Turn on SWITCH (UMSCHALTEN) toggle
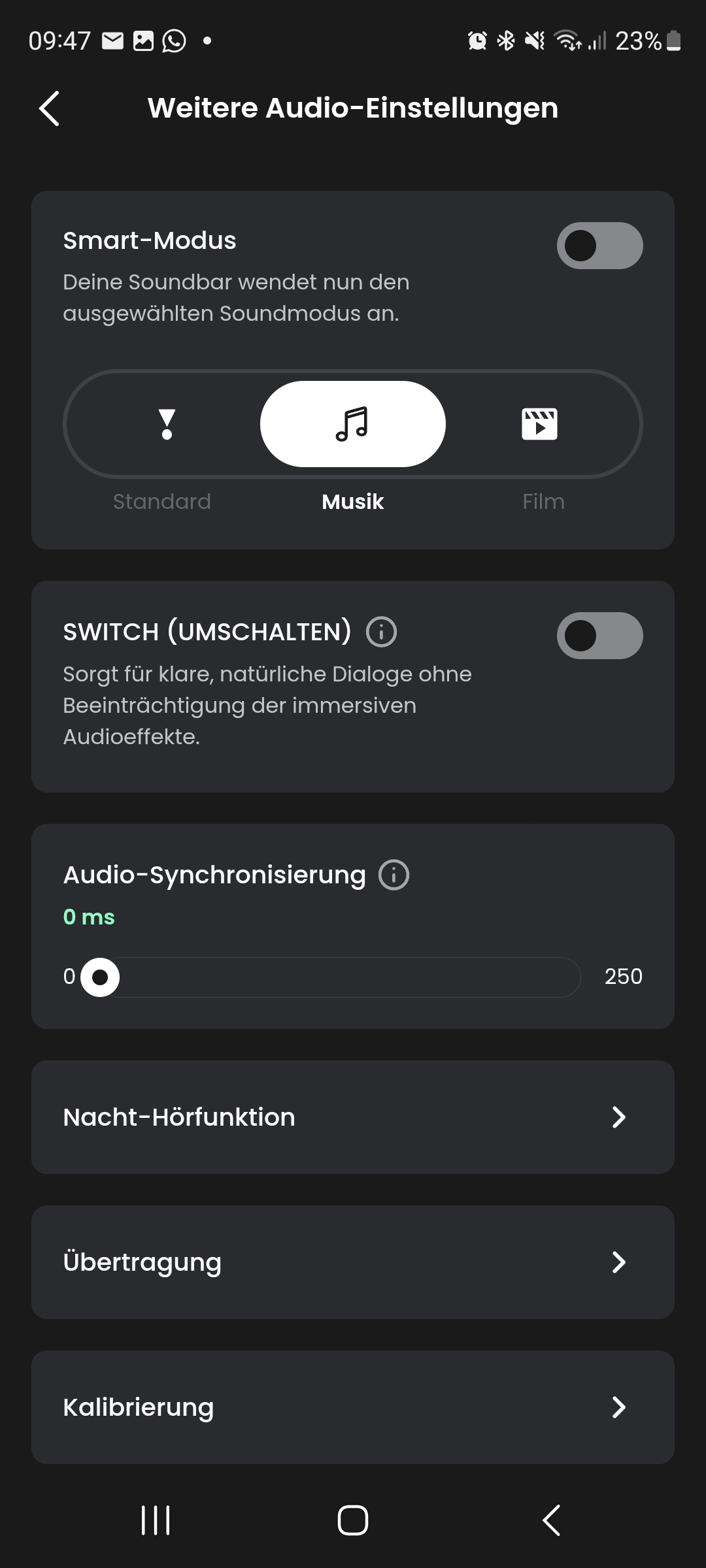Image resolution: width=706 pixels, height=1568 pixels. pos(599,636)
